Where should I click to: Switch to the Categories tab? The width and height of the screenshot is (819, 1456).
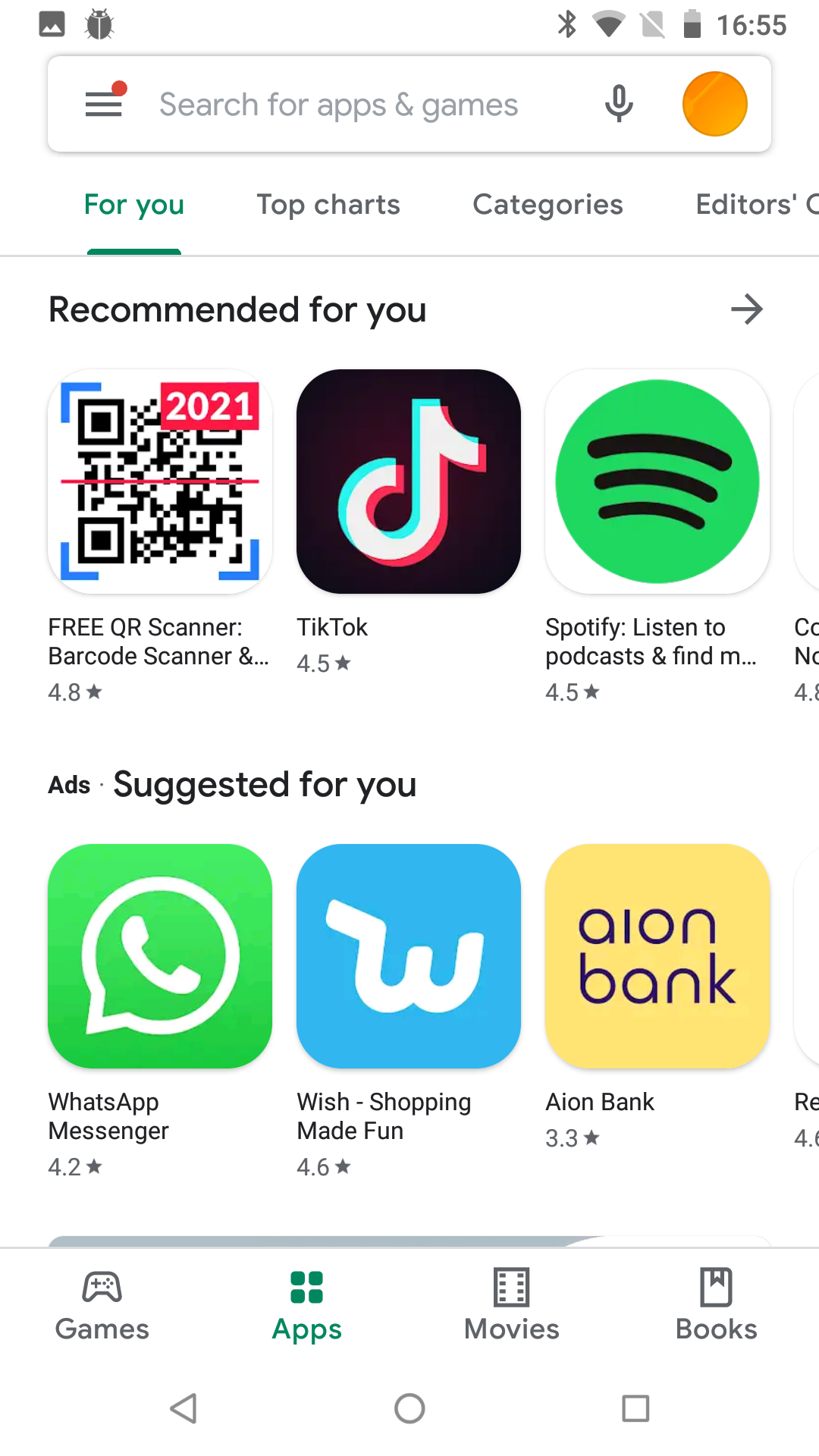click(548, 205)
